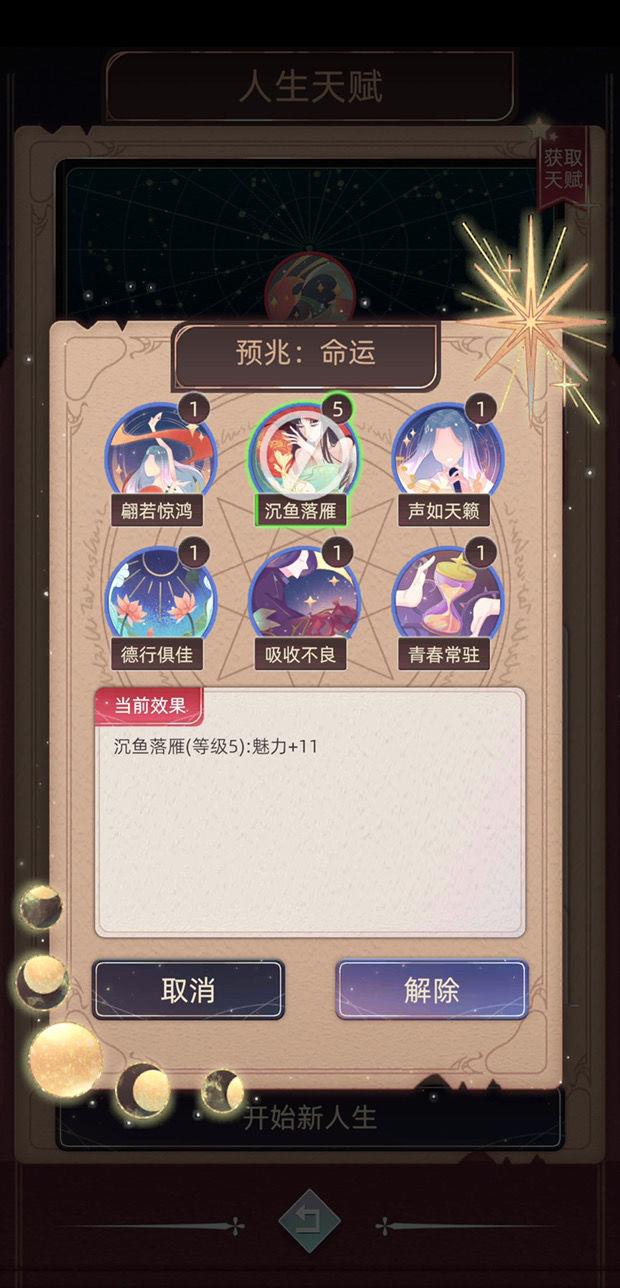The width and height of the screenshot is (620, 1288).
Task: Select the 翩若惊鸿 talent
Action: click(160, 456)
